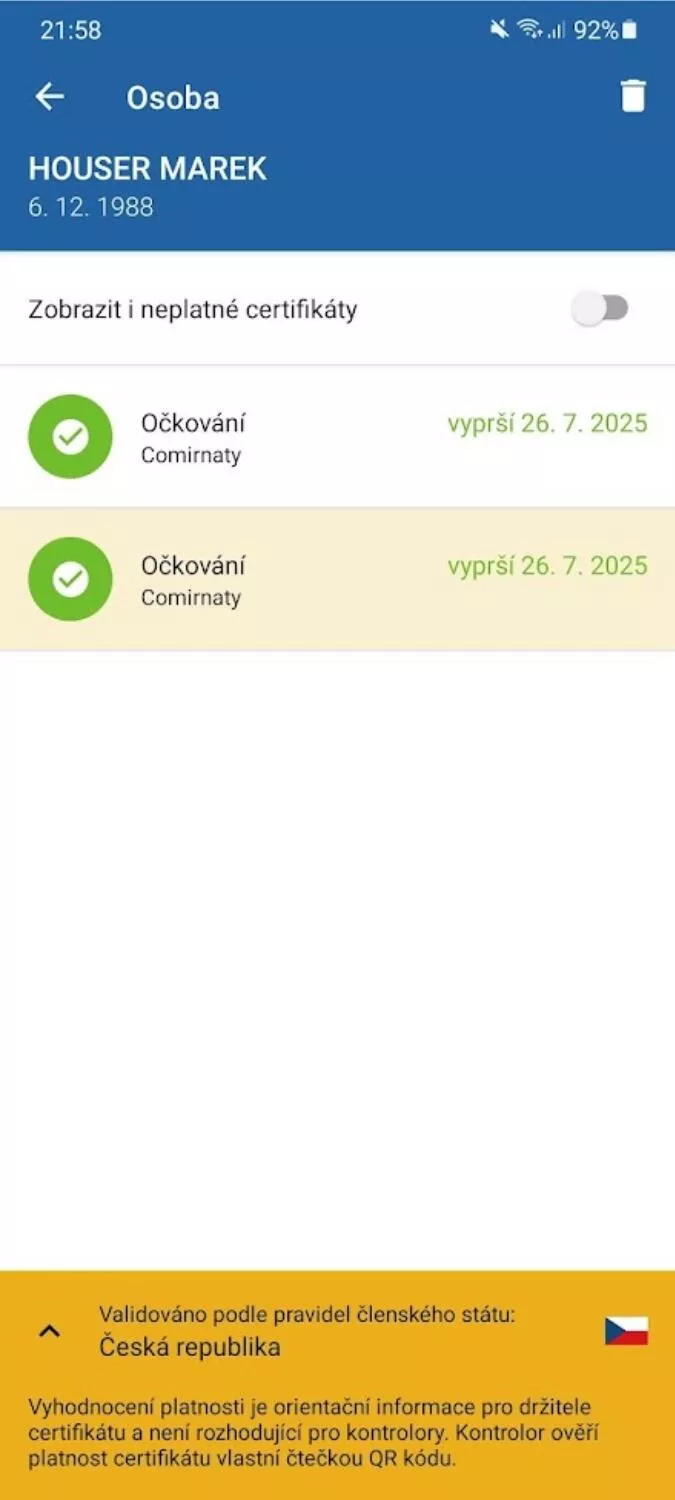Go back using the arrow icon

49,97
